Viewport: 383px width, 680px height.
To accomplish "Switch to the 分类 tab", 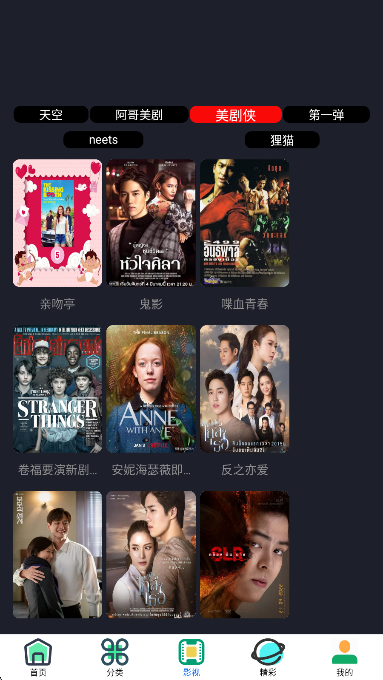I will click(115, 657).
